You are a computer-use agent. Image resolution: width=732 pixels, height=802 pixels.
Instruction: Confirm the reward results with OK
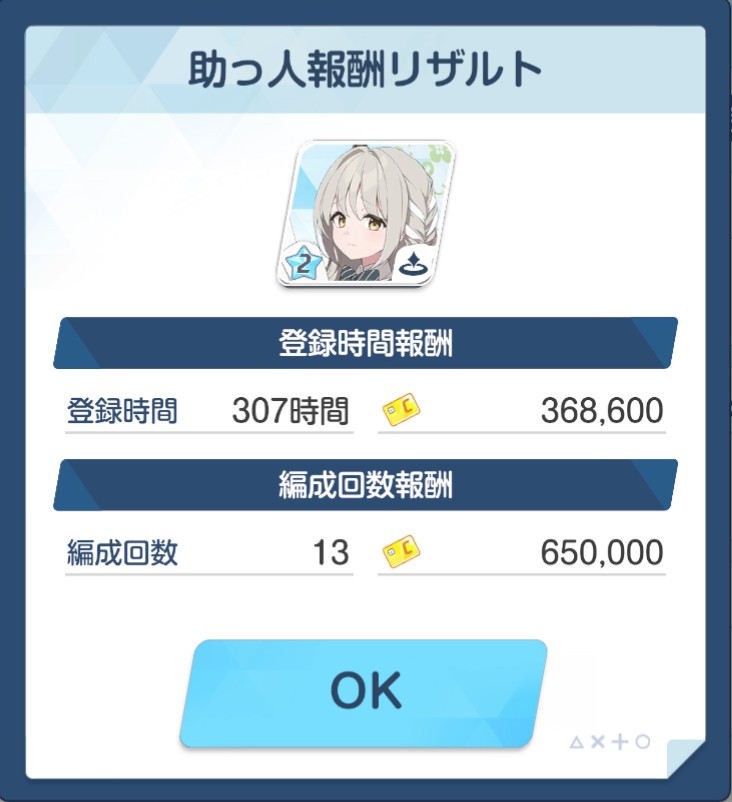tap(364, 692)
